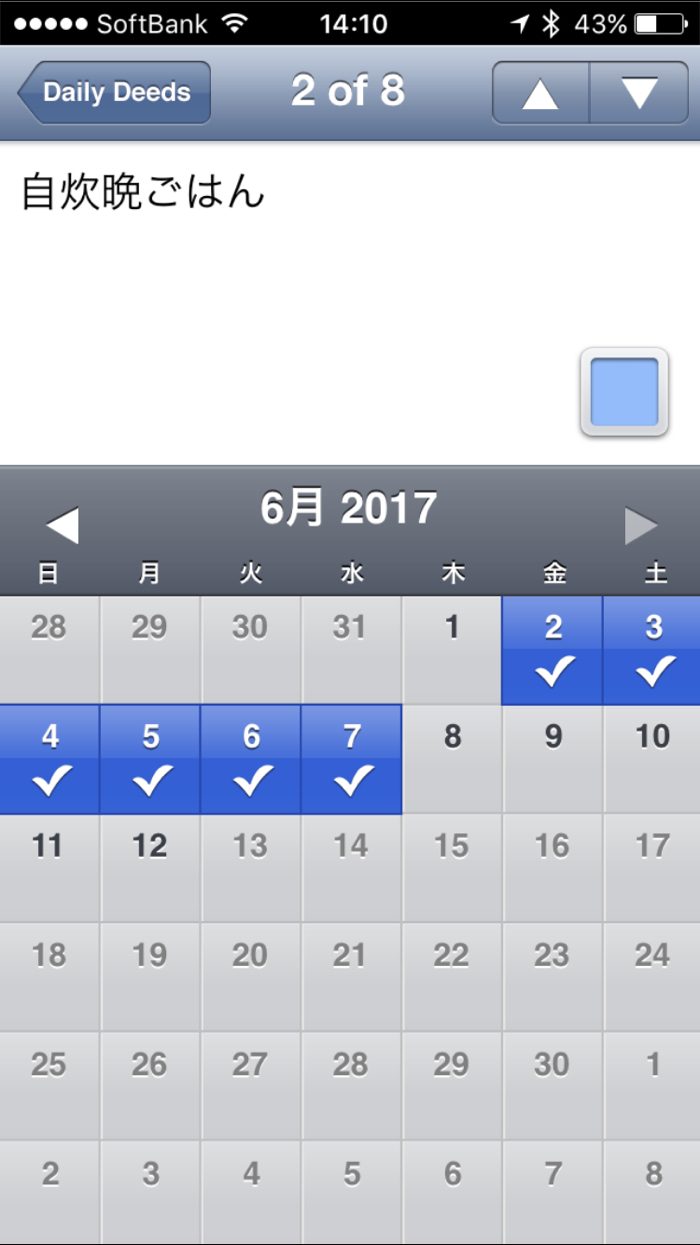This screenshot has height=1245, width=700.
Task: Mark June 11 as done
Action: click(x=50, y=868)
